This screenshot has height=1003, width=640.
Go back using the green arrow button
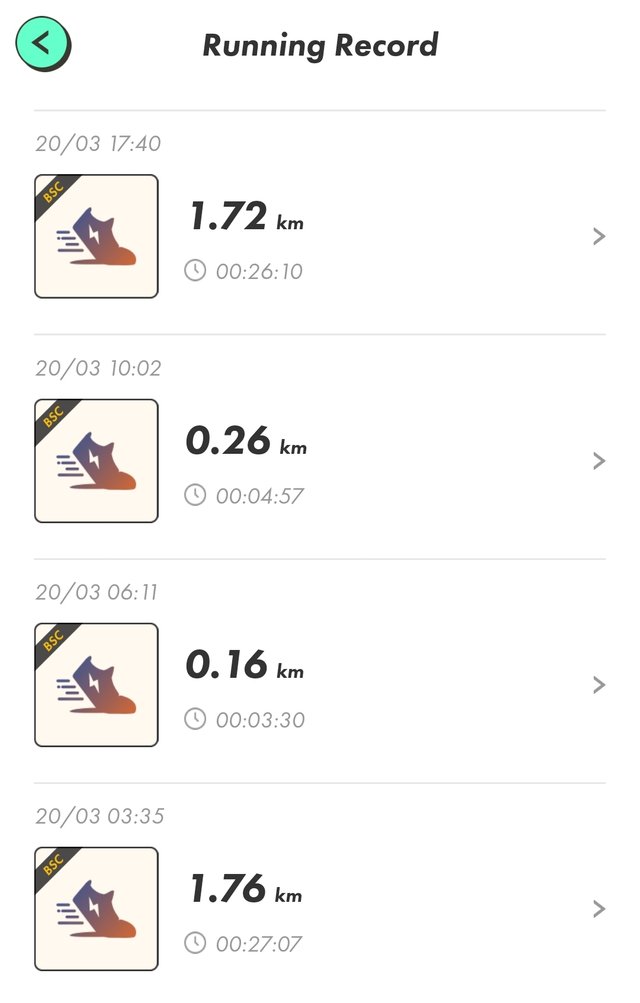42,45
